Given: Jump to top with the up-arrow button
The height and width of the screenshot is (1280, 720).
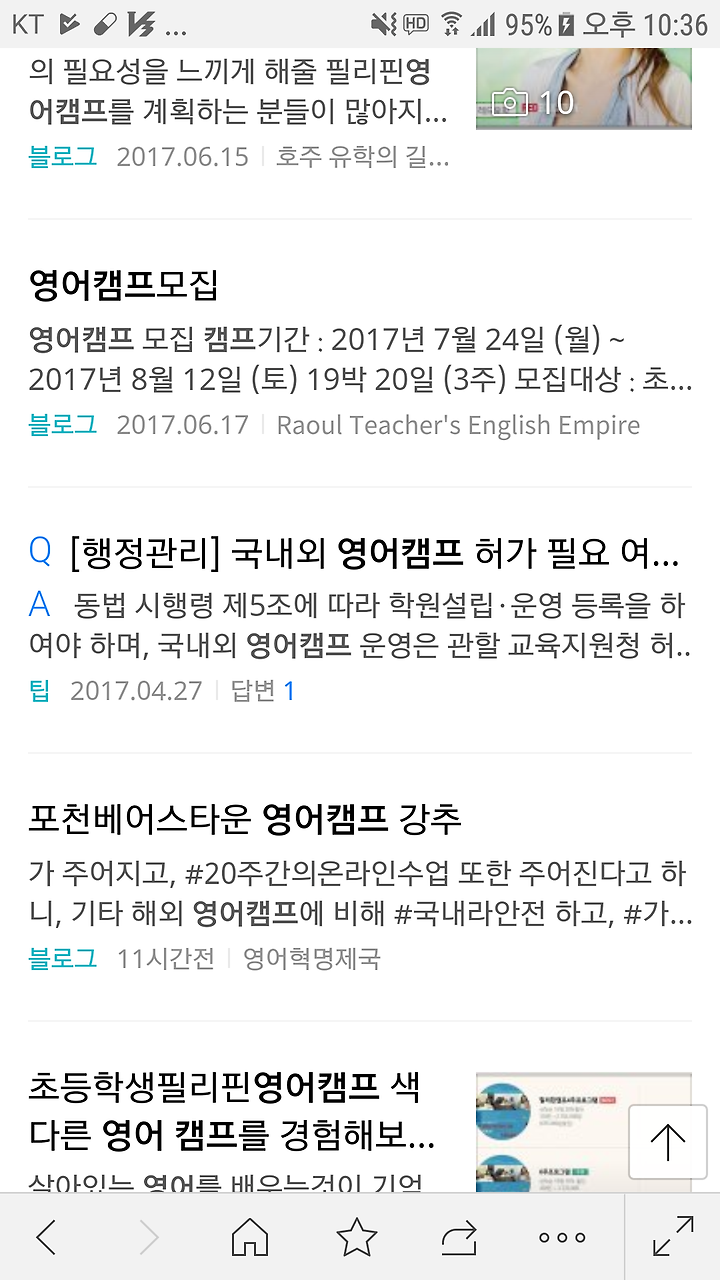Looking at the screenshot, I should (668, 1142).
